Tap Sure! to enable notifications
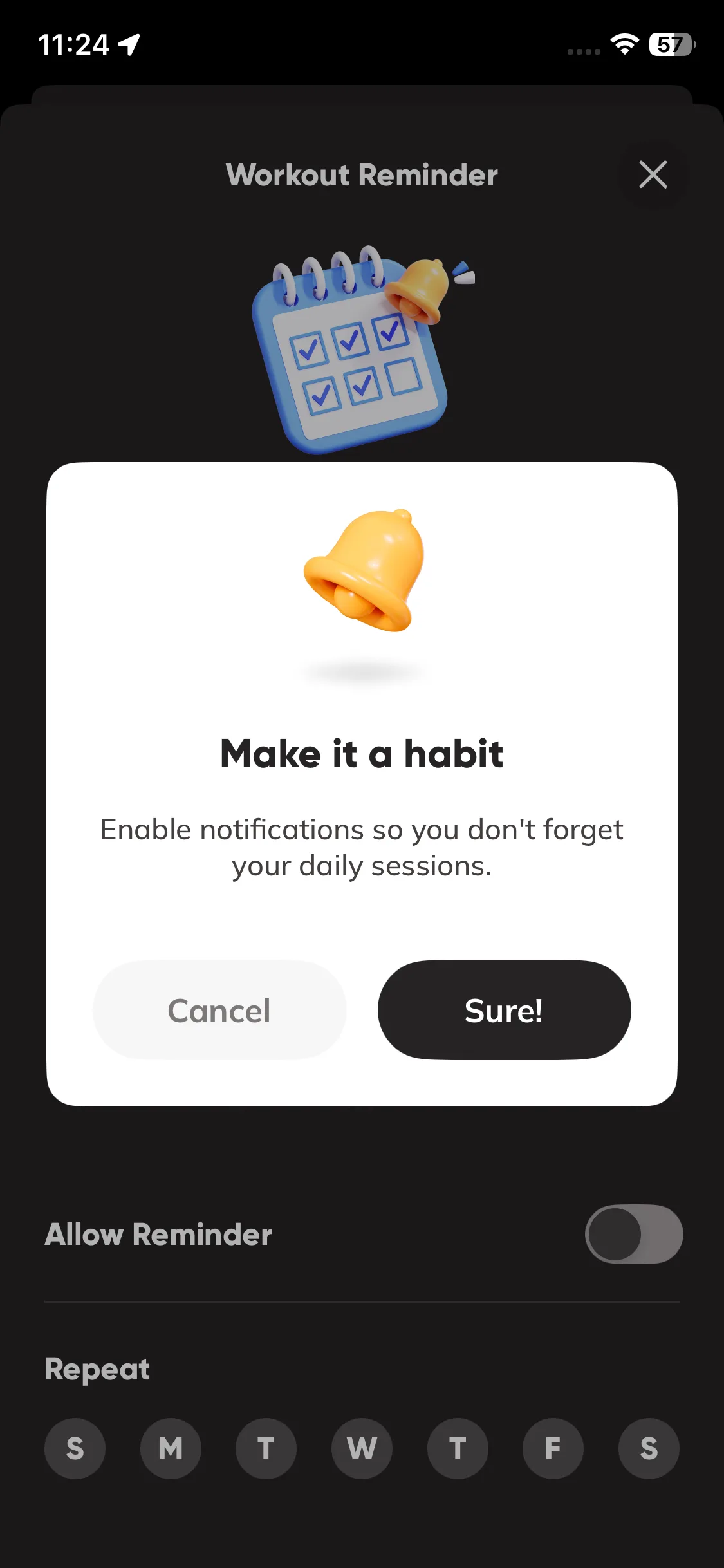Viewport: 724px width, 1568px height. pyautogui.click(x=504, y=1010)
